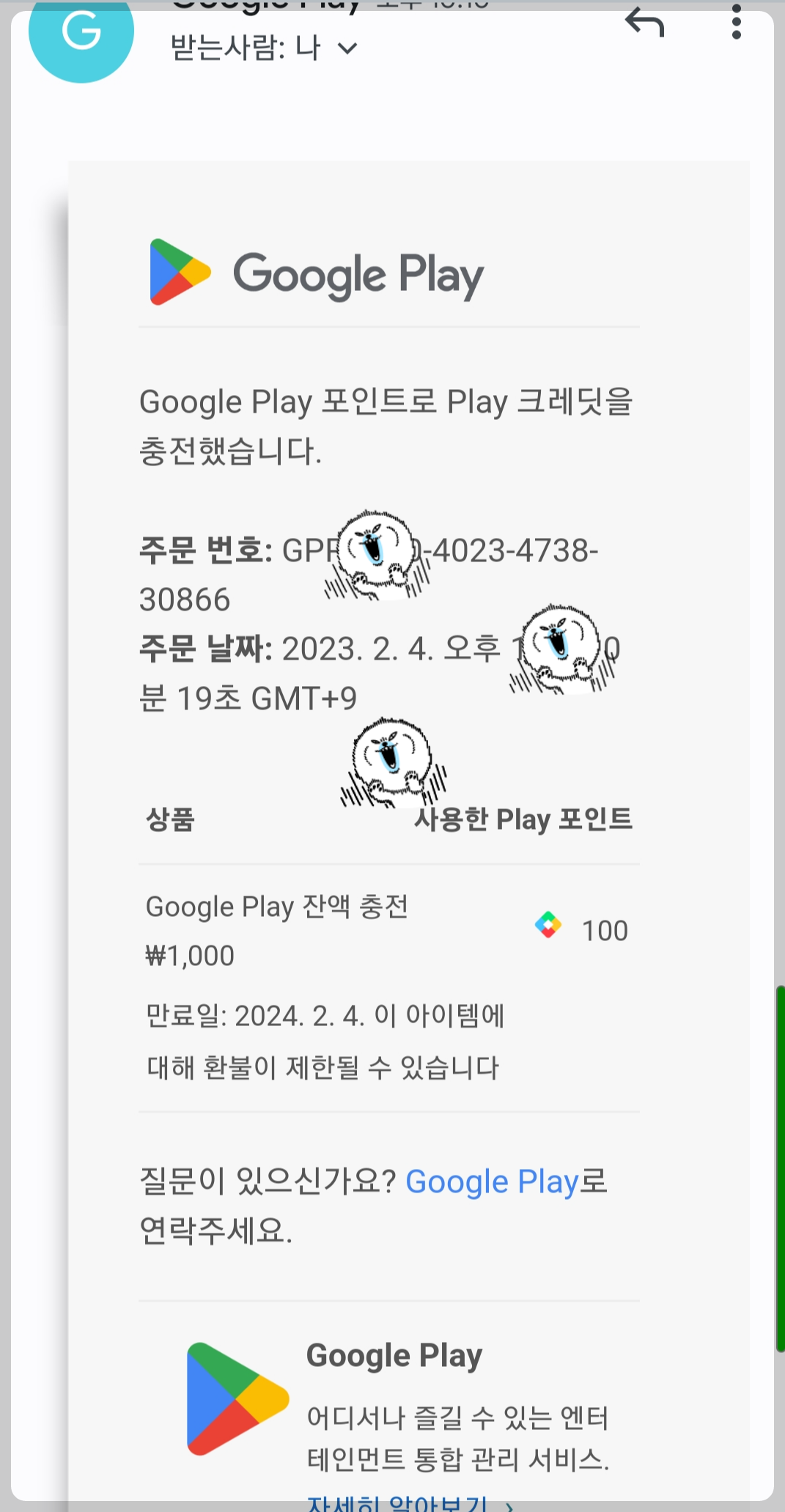Open the email overflow menu
The image size is (785, 1512).
736,23
